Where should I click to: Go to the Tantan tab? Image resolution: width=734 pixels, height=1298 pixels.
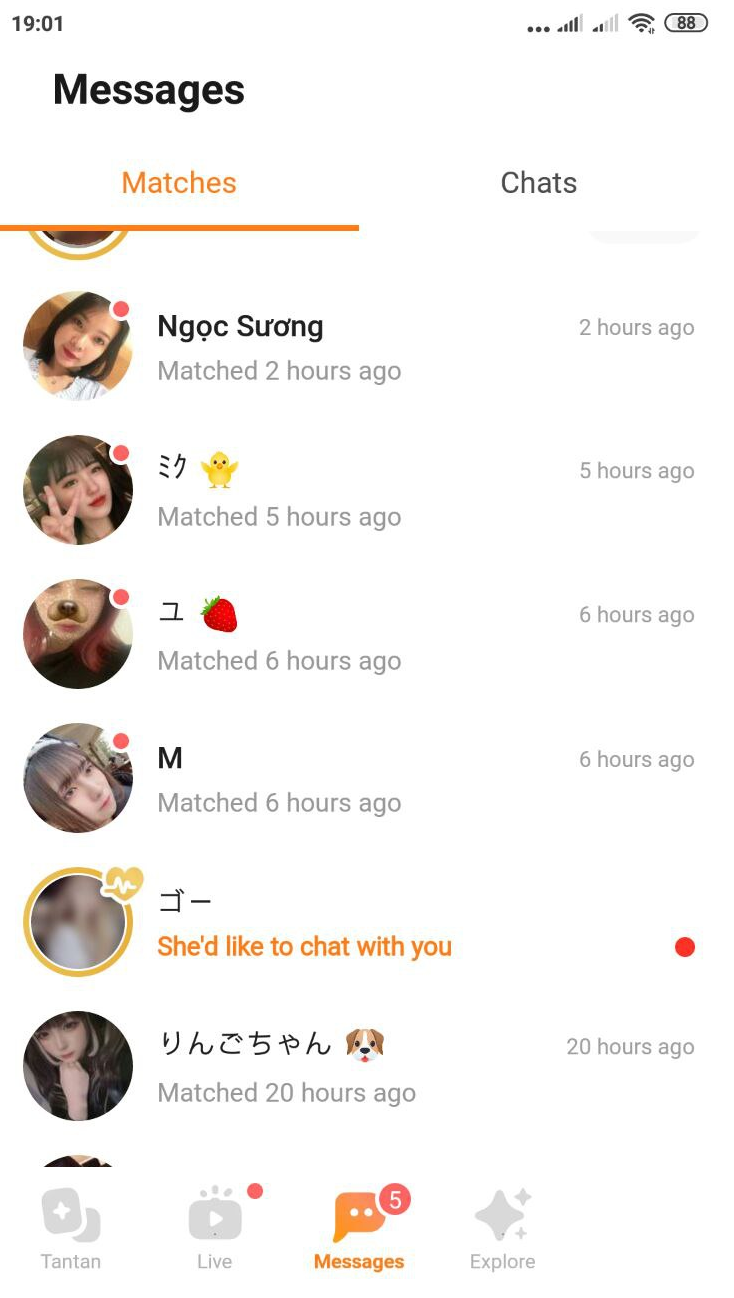click(71, 1229)
